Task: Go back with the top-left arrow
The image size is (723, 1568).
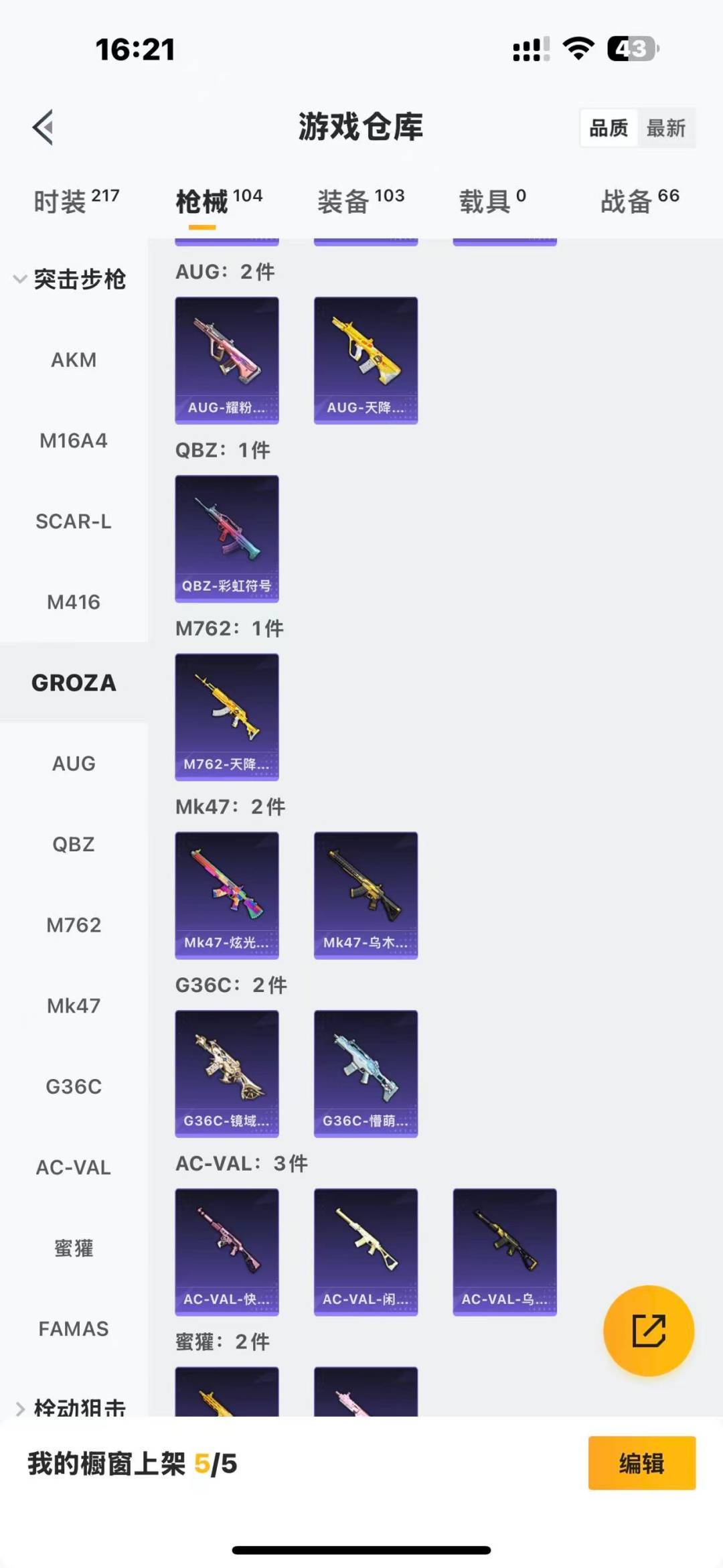Action: [x=43, y=127]
